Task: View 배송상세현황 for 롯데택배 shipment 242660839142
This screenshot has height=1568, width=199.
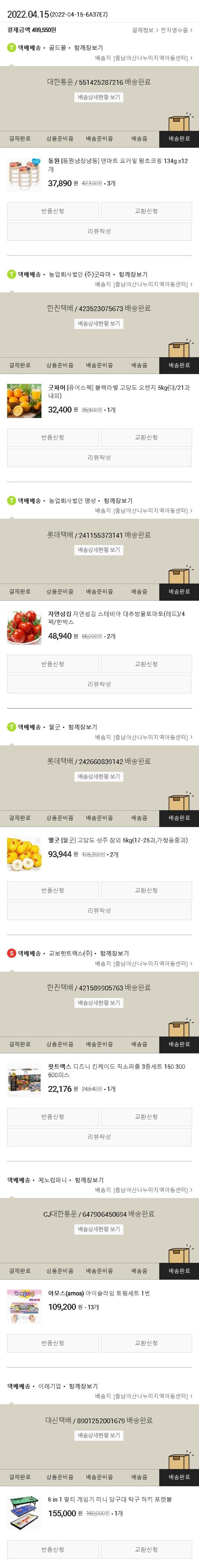Action: tap(99, 777)
